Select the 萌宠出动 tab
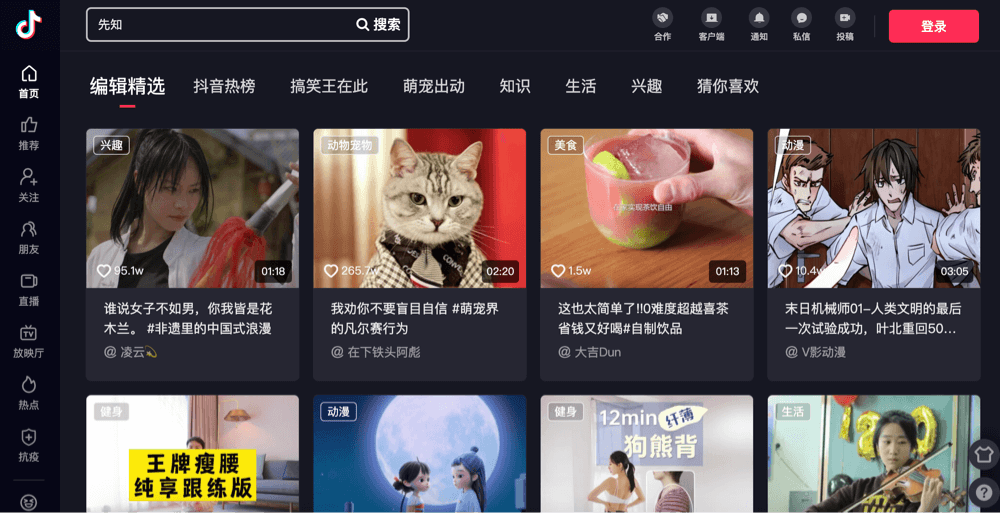Image resolution: width=1000 pixels, height=513 pixels. click(x=434, y=86)
